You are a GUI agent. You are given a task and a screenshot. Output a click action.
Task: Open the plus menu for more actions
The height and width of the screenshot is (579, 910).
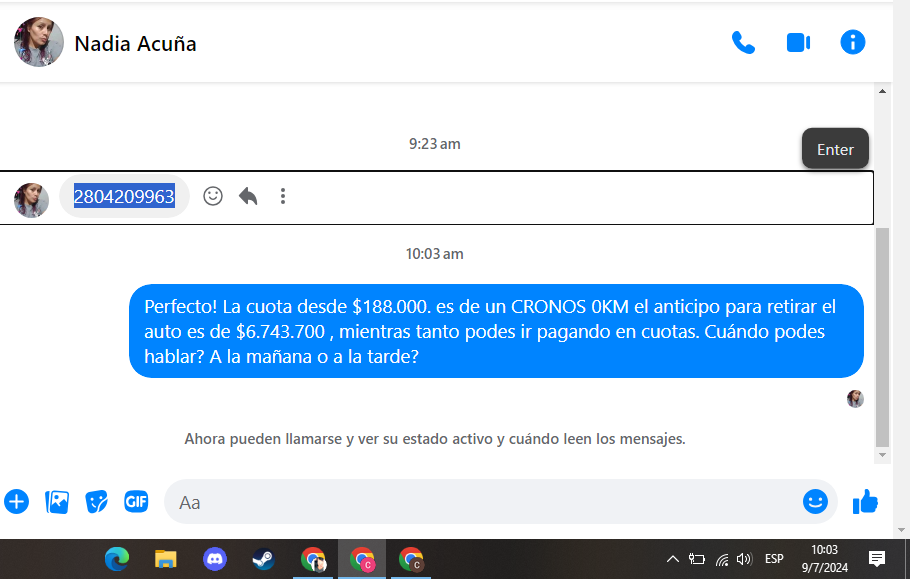point(17,501)
